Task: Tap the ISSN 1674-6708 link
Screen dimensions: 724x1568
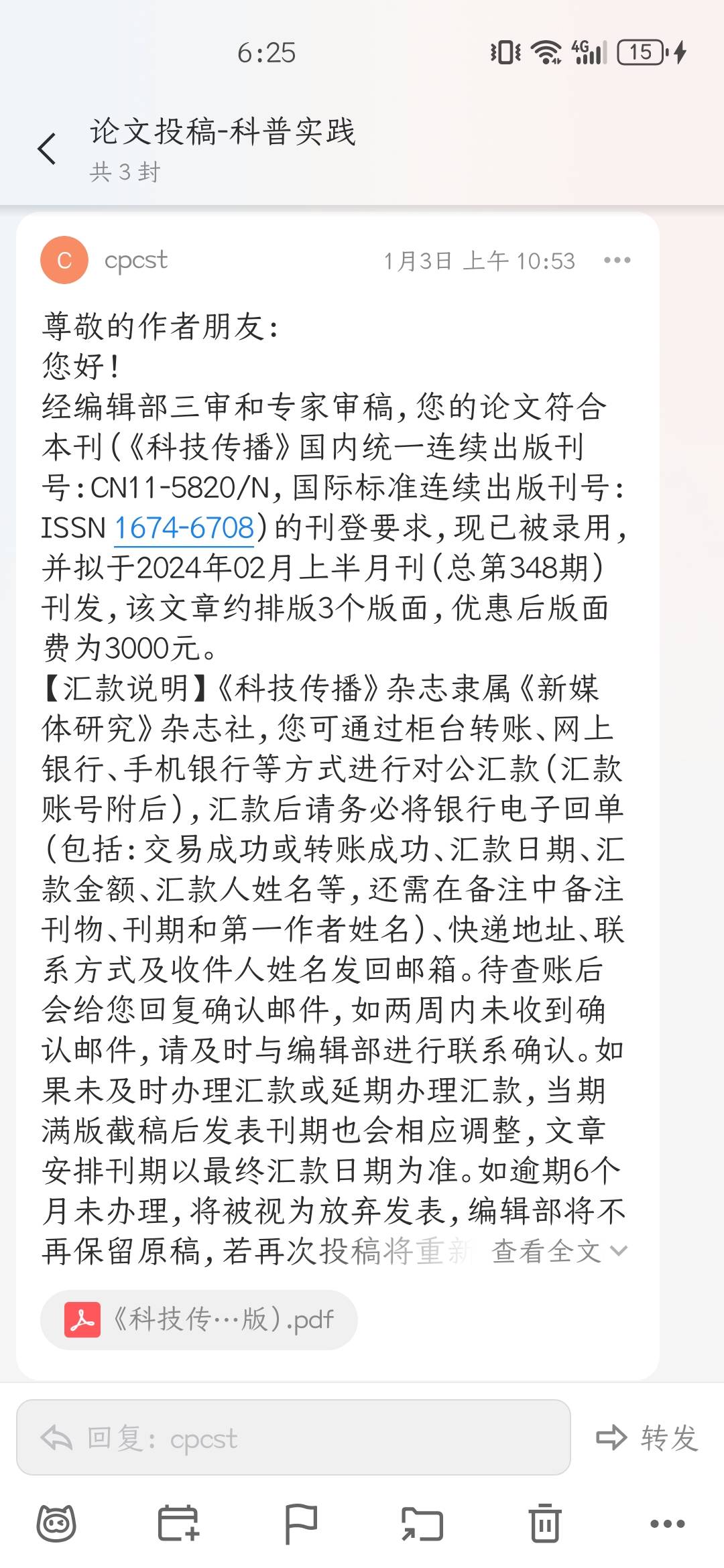Action: pos(184,528)
